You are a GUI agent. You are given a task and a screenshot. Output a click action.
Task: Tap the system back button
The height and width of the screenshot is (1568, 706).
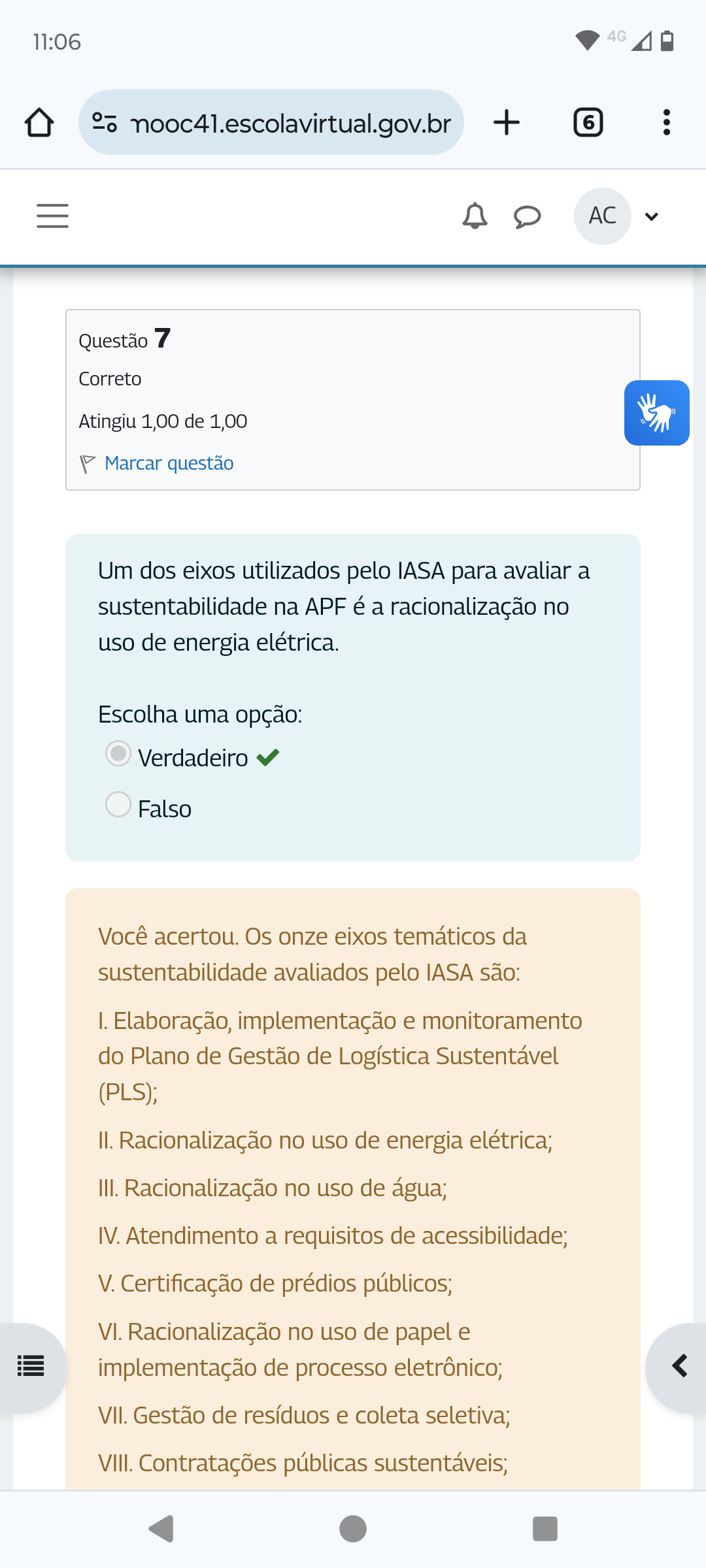pyautogui.click(x=161, y=1529)
